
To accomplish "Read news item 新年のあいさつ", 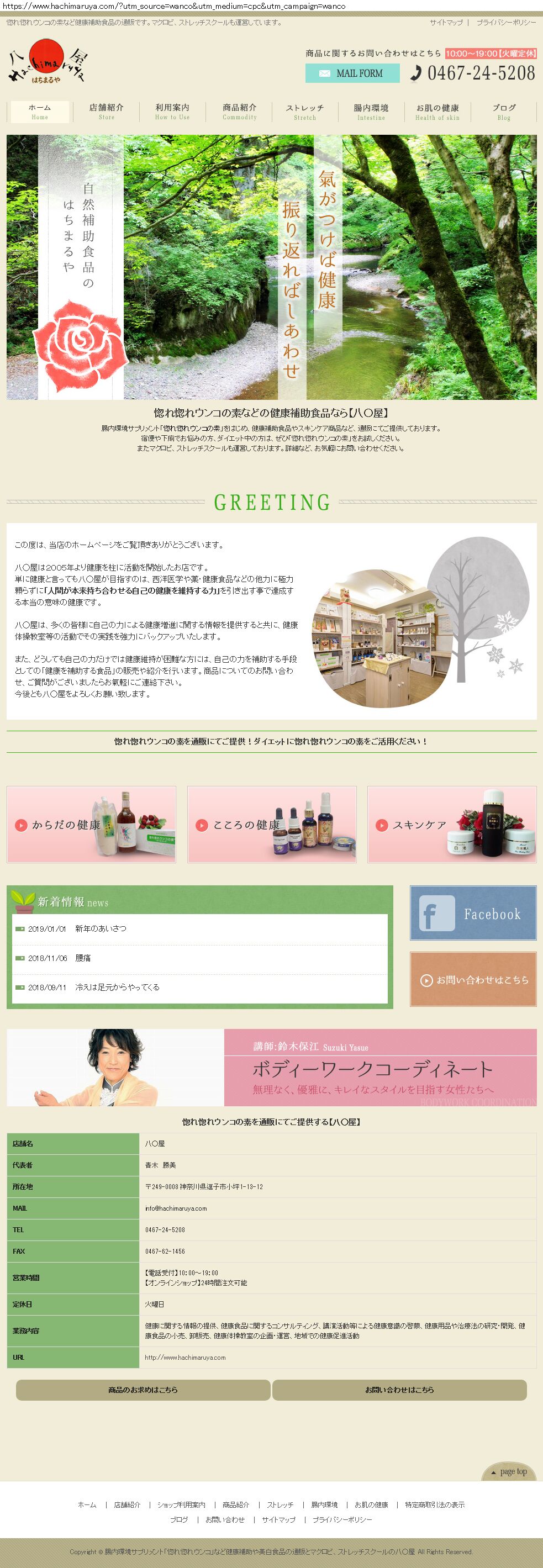I will (101, 929).
